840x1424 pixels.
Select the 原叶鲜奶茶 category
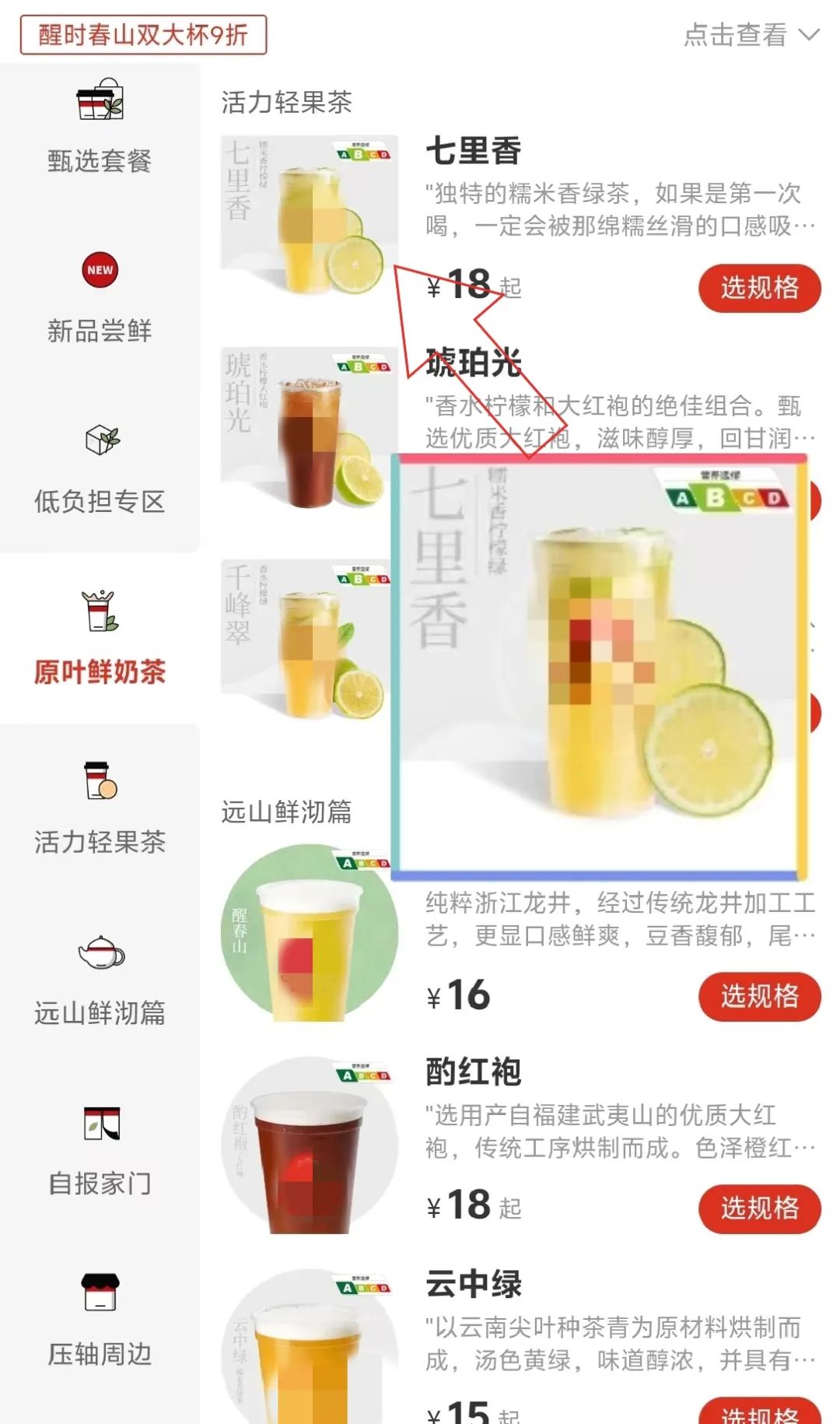pyautogui.click(x=100, y=639)
